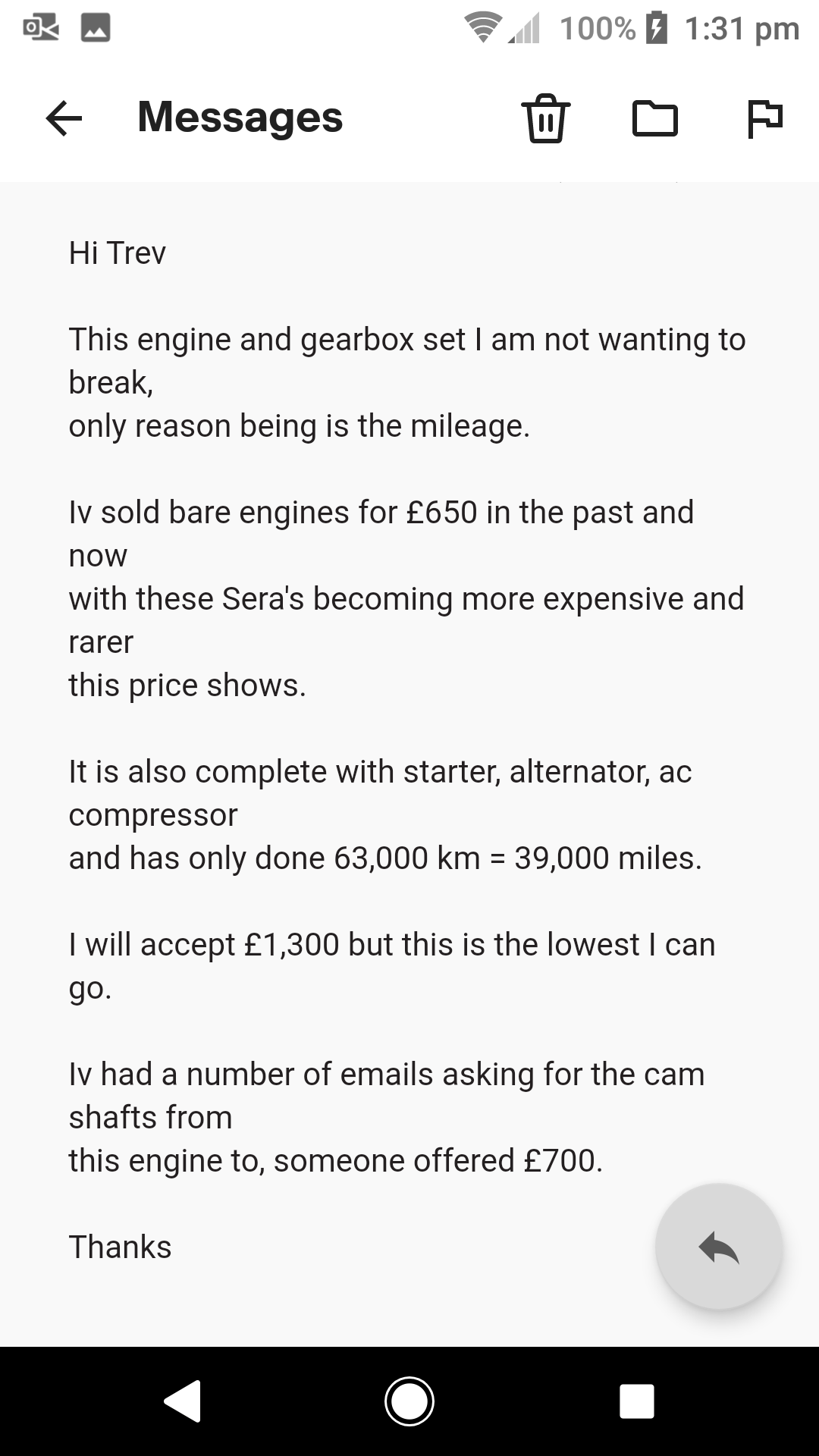This screenshot has width=819, height=1456.
Task: Move this message to a folder
Action: point(655,118)
